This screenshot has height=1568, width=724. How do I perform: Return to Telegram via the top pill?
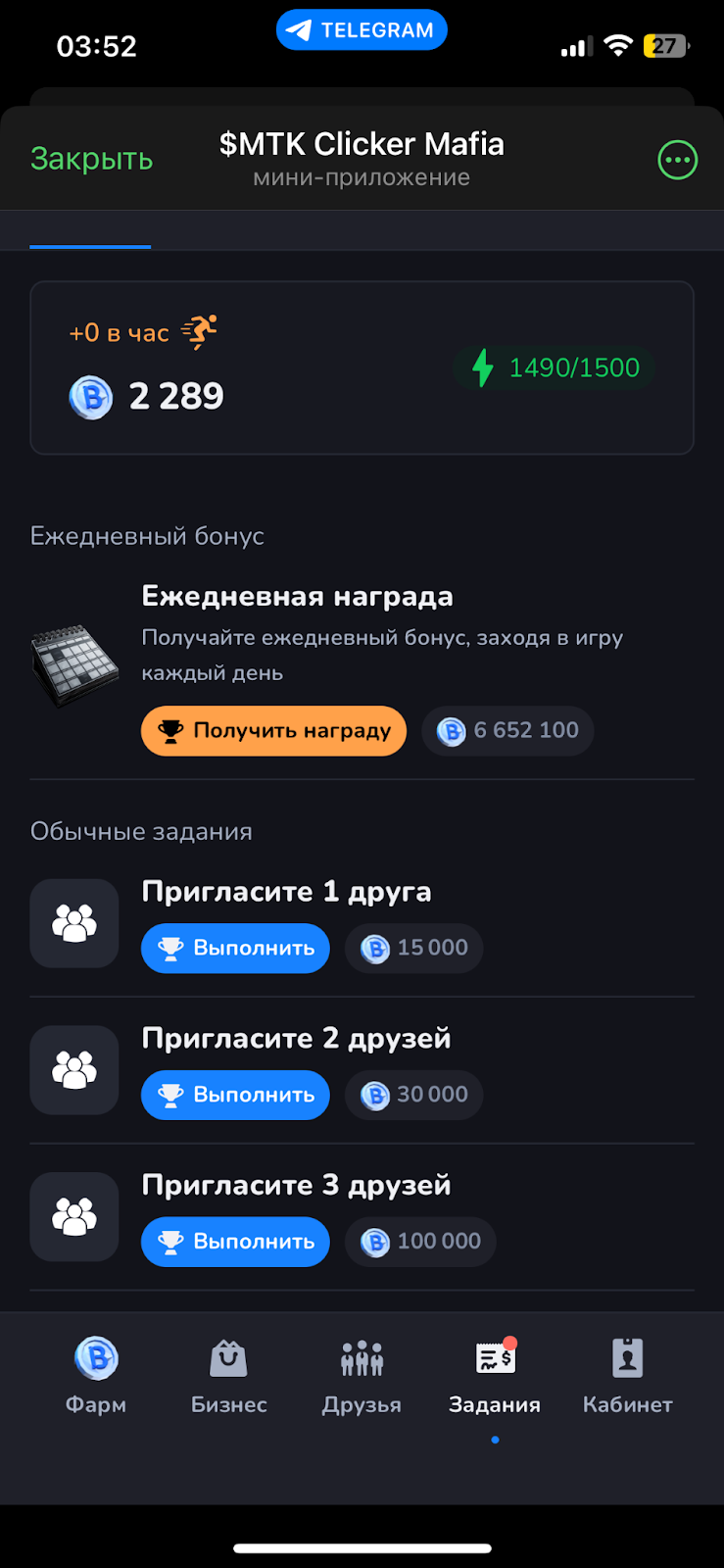point(362,30)
